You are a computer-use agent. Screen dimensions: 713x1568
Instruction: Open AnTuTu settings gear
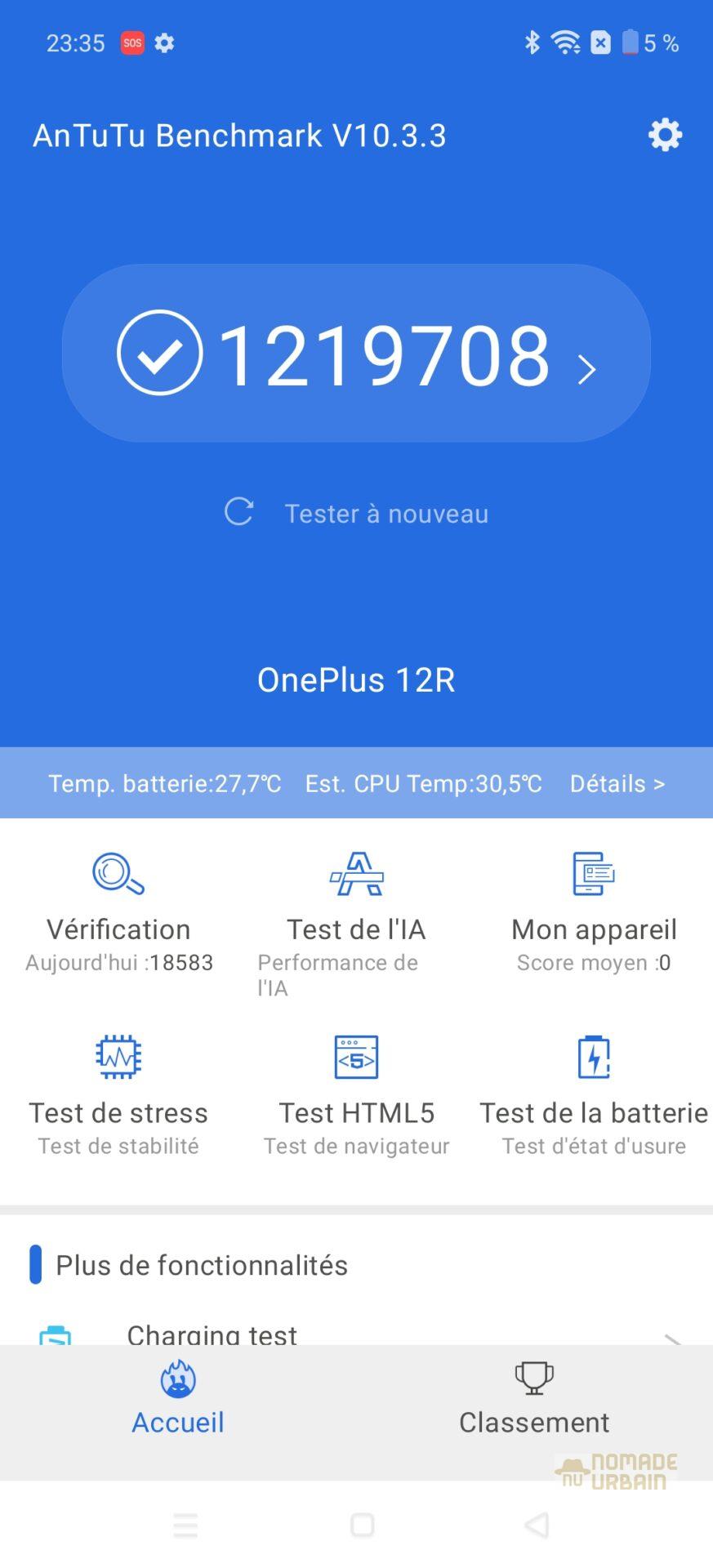(x=665, y=135)
